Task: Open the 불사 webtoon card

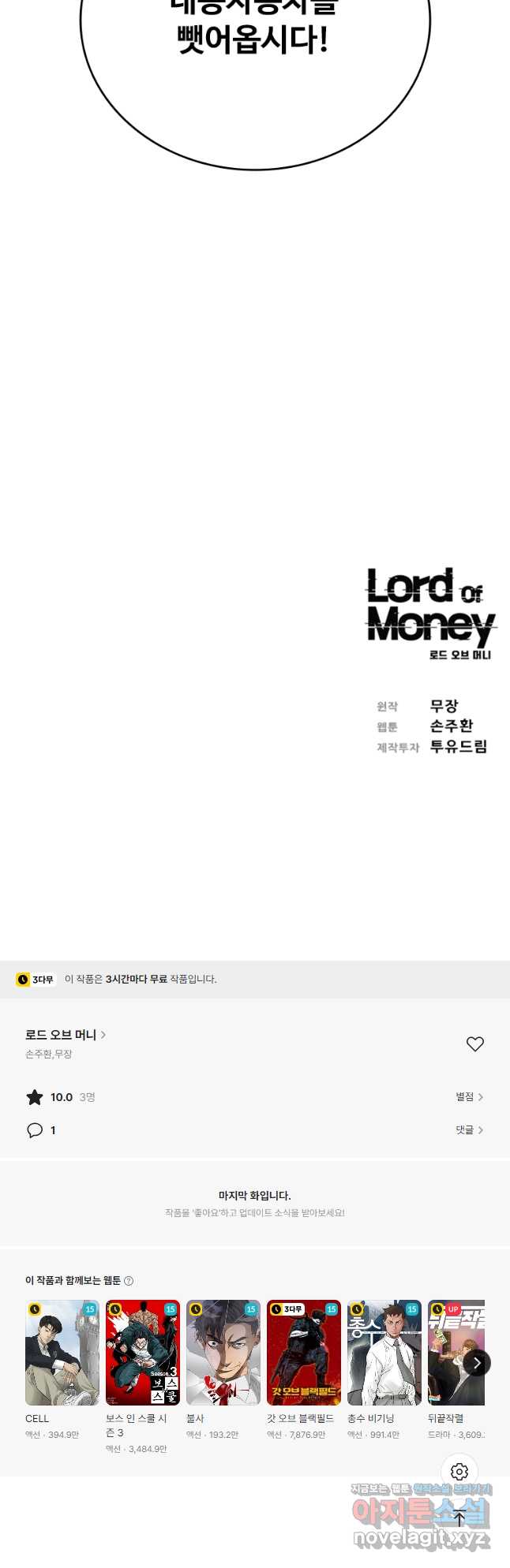Action: tap(223, 1353)
